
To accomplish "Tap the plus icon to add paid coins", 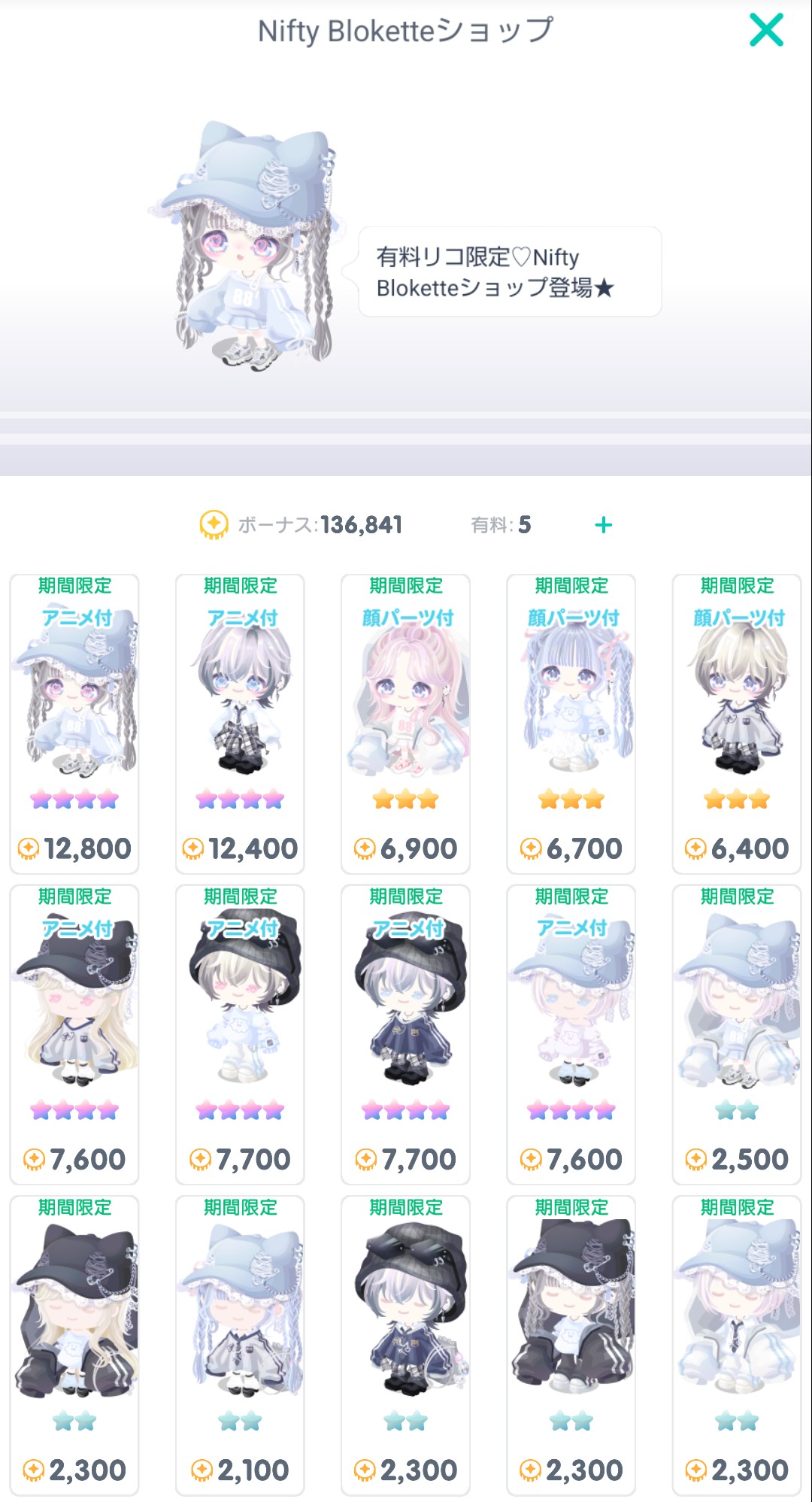I will [603, 525].
